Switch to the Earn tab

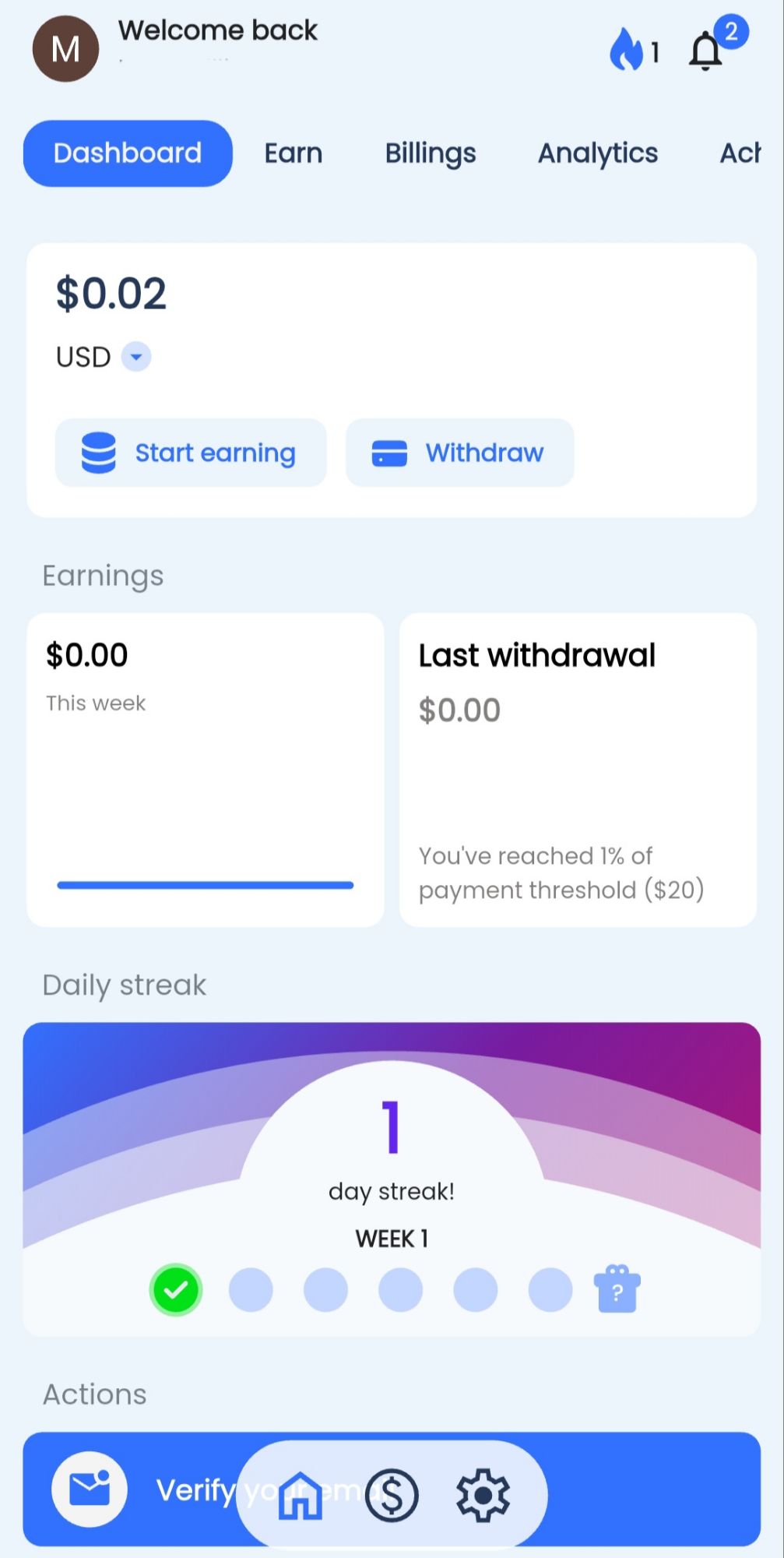(x=292, y=153)
